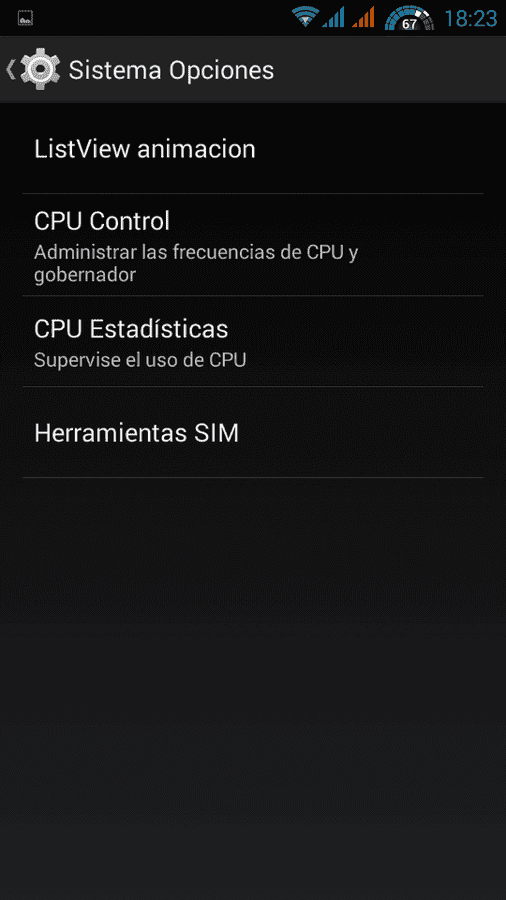Go back using the Sistema Opciones header

point(33,69)
